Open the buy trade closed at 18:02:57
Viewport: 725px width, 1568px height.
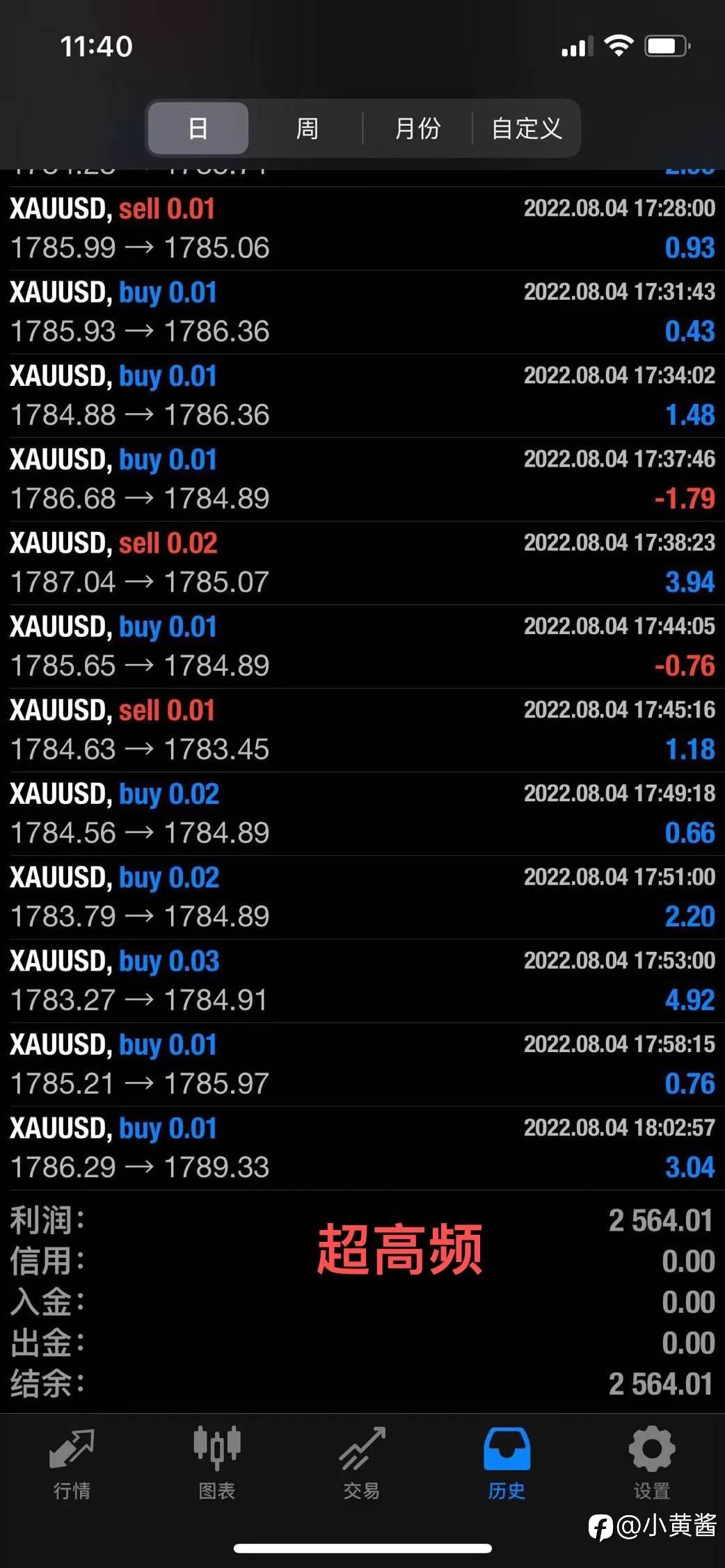pyautogui.click(x=362, y=1148)
